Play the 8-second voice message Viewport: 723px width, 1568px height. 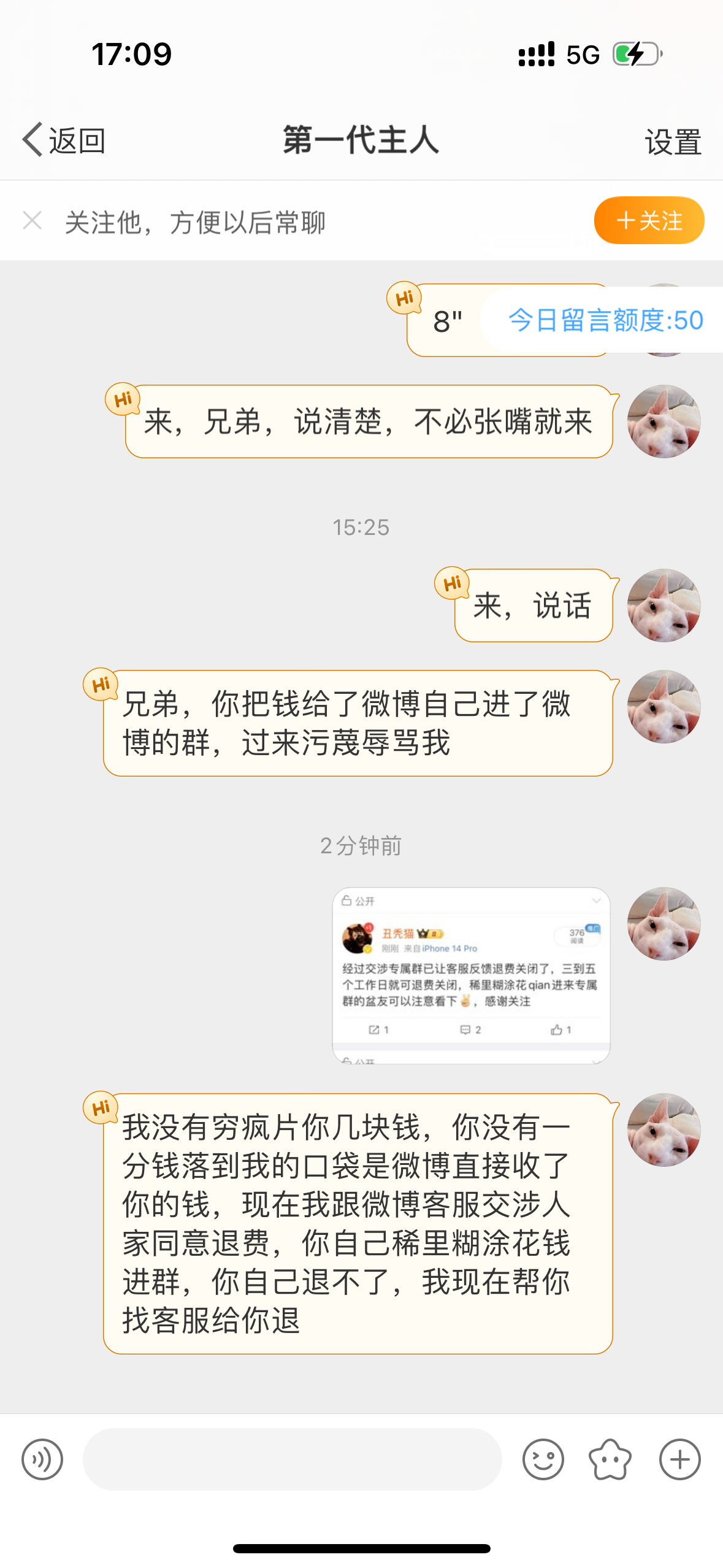click(448, 321)
